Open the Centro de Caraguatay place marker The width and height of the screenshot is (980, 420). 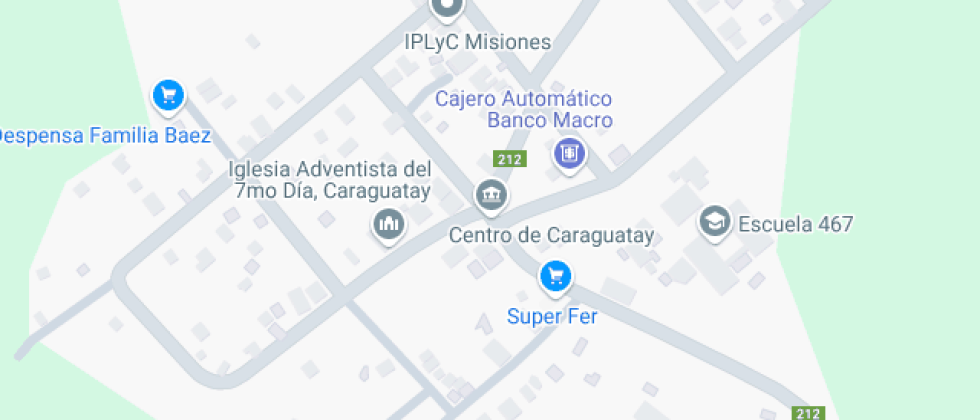coord(490,195)
